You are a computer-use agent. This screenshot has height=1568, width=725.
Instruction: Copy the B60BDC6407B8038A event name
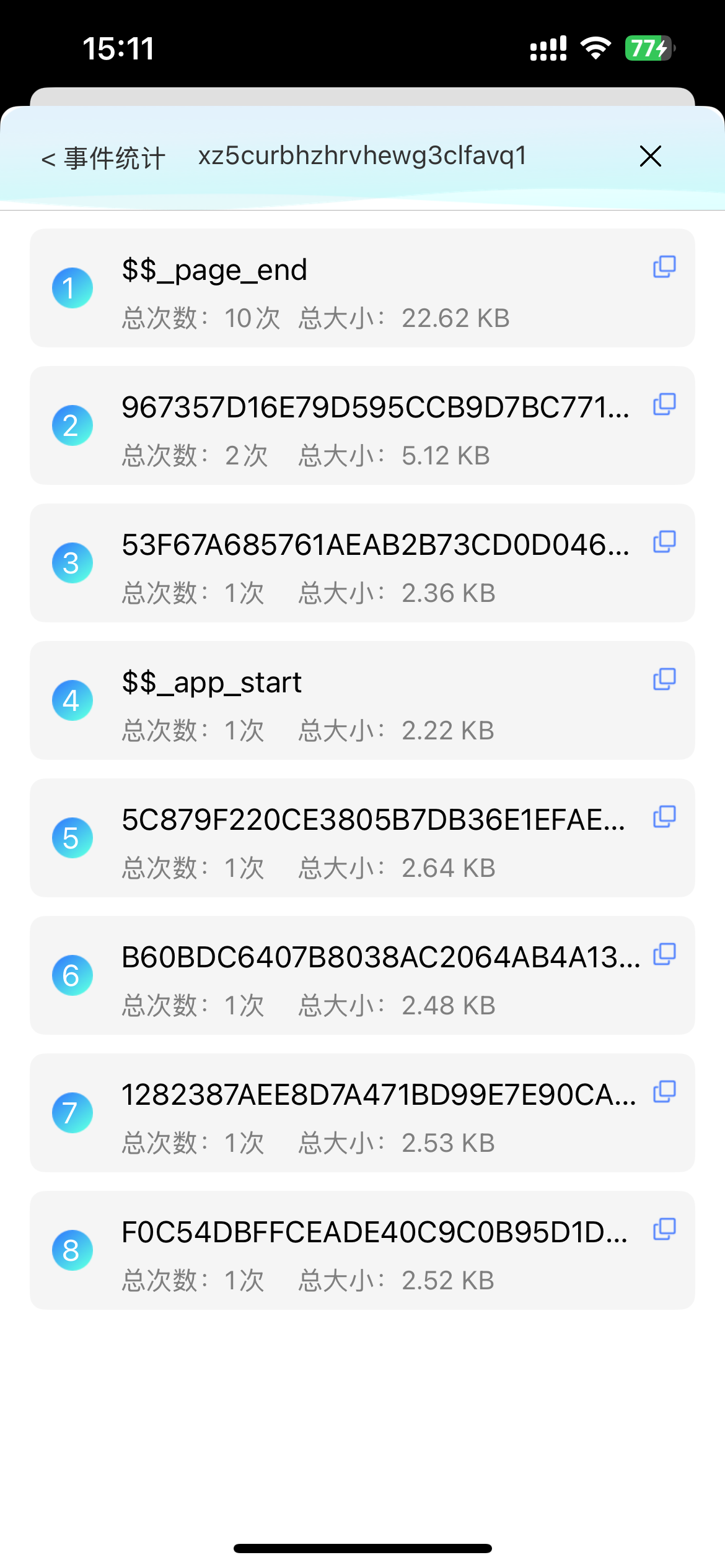point(664,954)
